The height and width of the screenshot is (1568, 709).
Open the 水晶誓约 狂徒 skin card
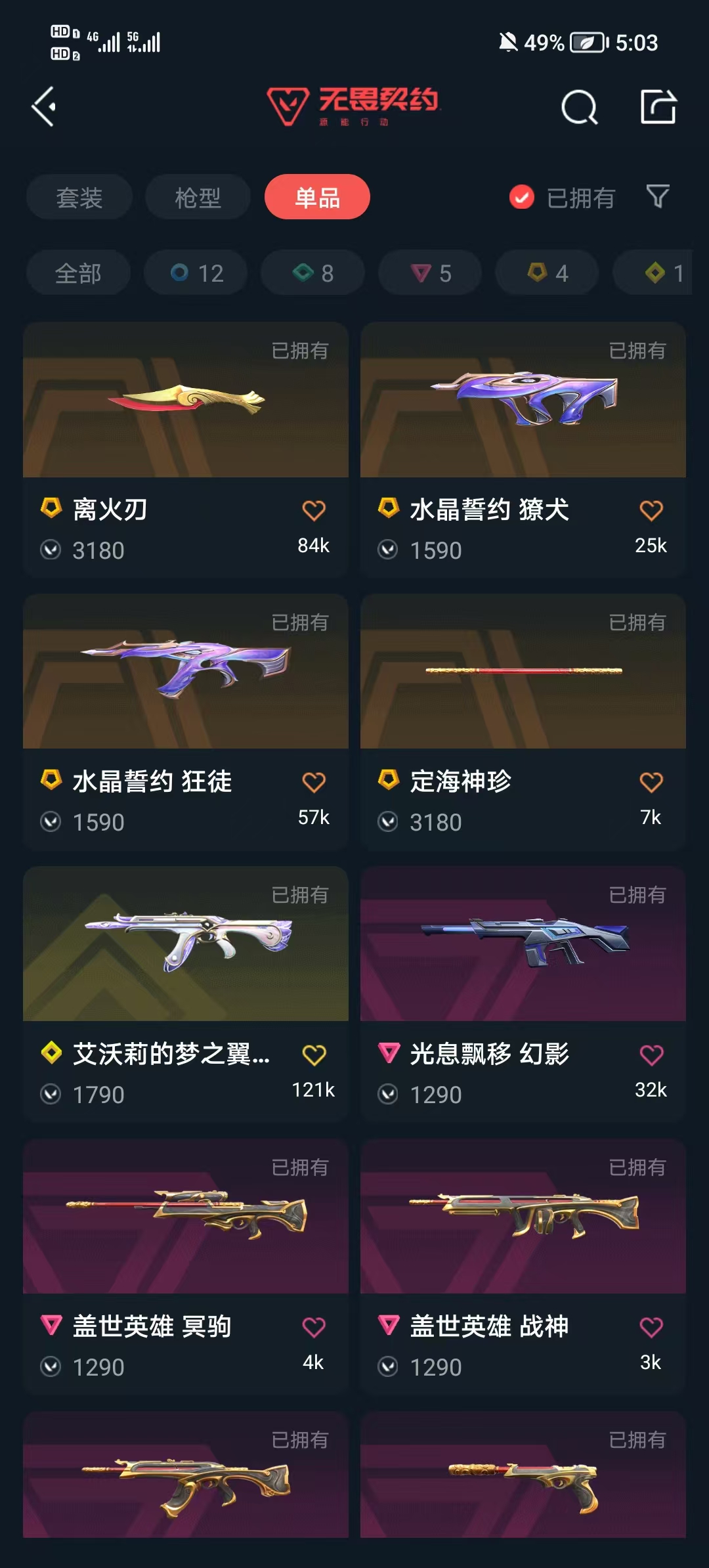click(186, 722)
